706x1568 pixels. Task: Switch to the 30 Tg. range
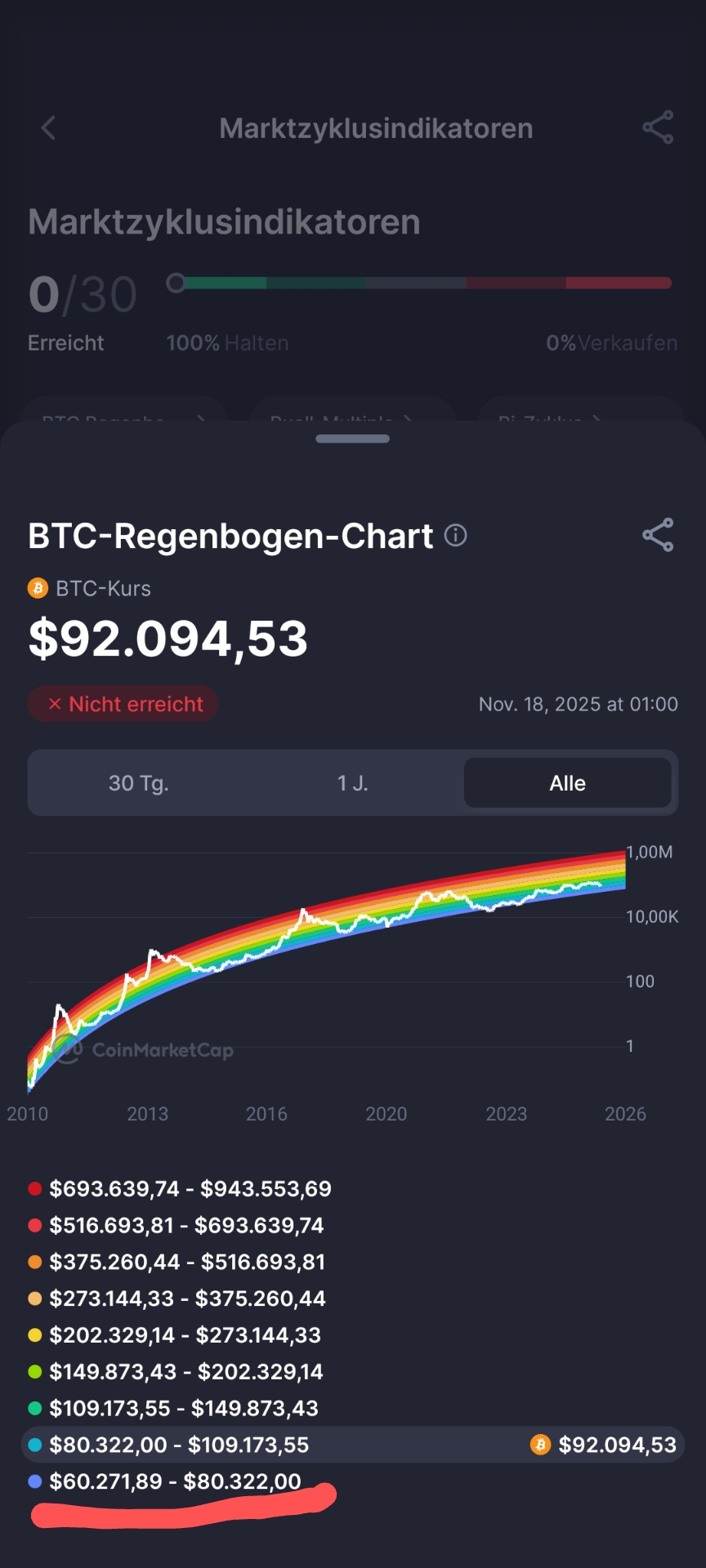pos(139,783)
